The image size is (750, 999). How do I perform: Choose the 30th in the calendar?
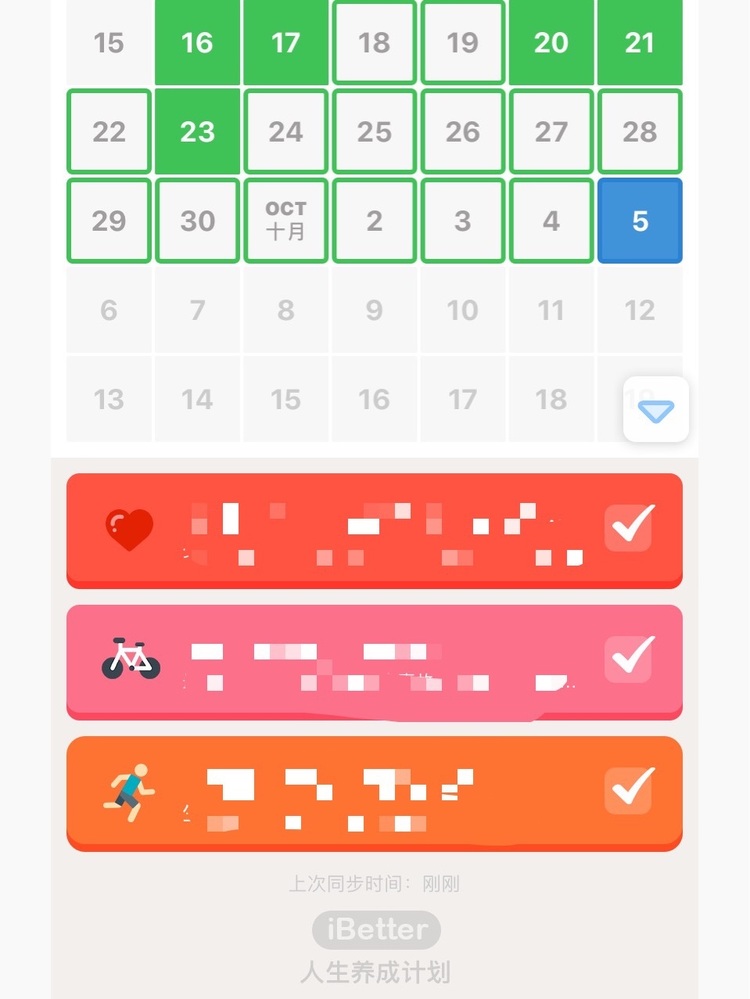pyautogui.click(x=197, y=221)
